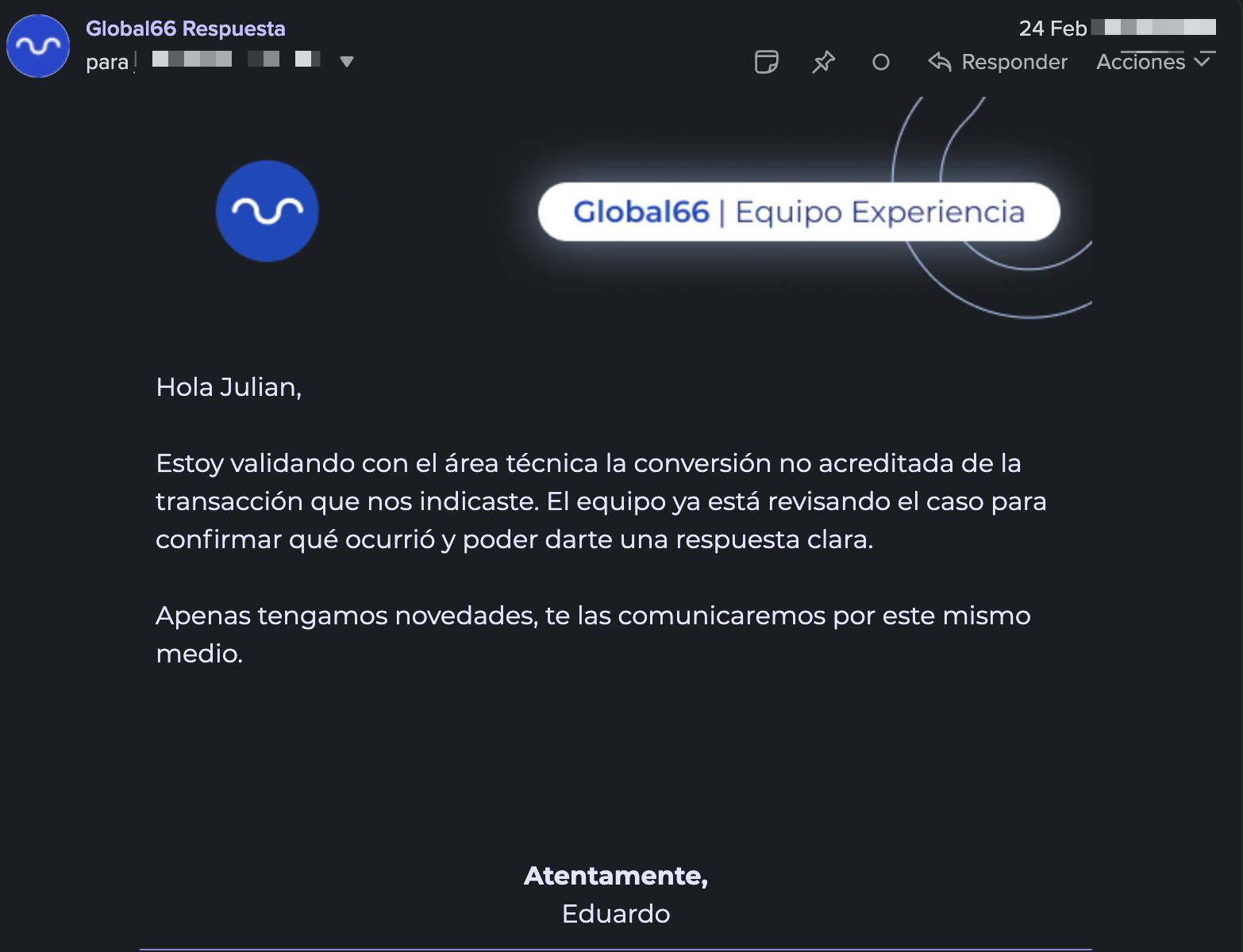Mark email as unread with circle icon
The width and height of the screenshot is (1243, 952).
click(880, 62)
